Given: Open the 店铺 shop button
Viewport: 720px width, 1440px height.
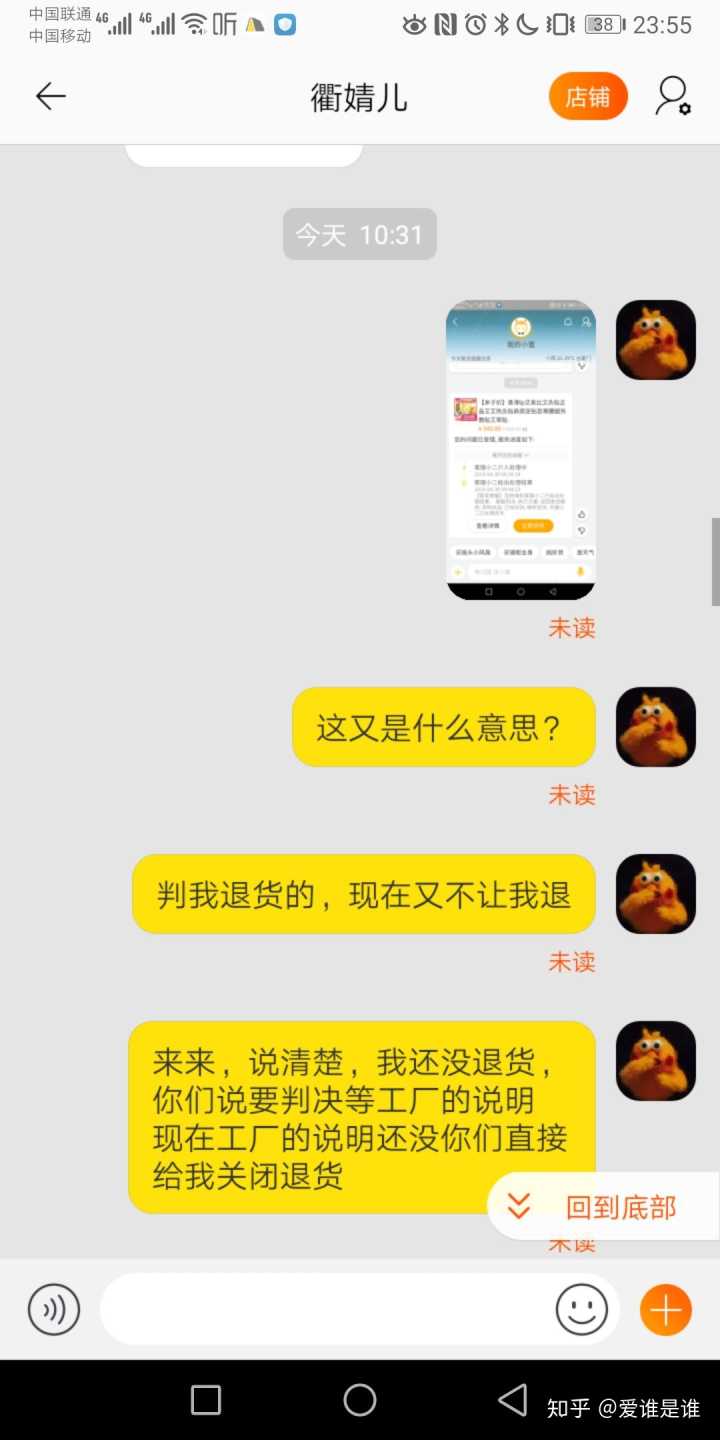Looking at the screenshot, I should point(588,97).
